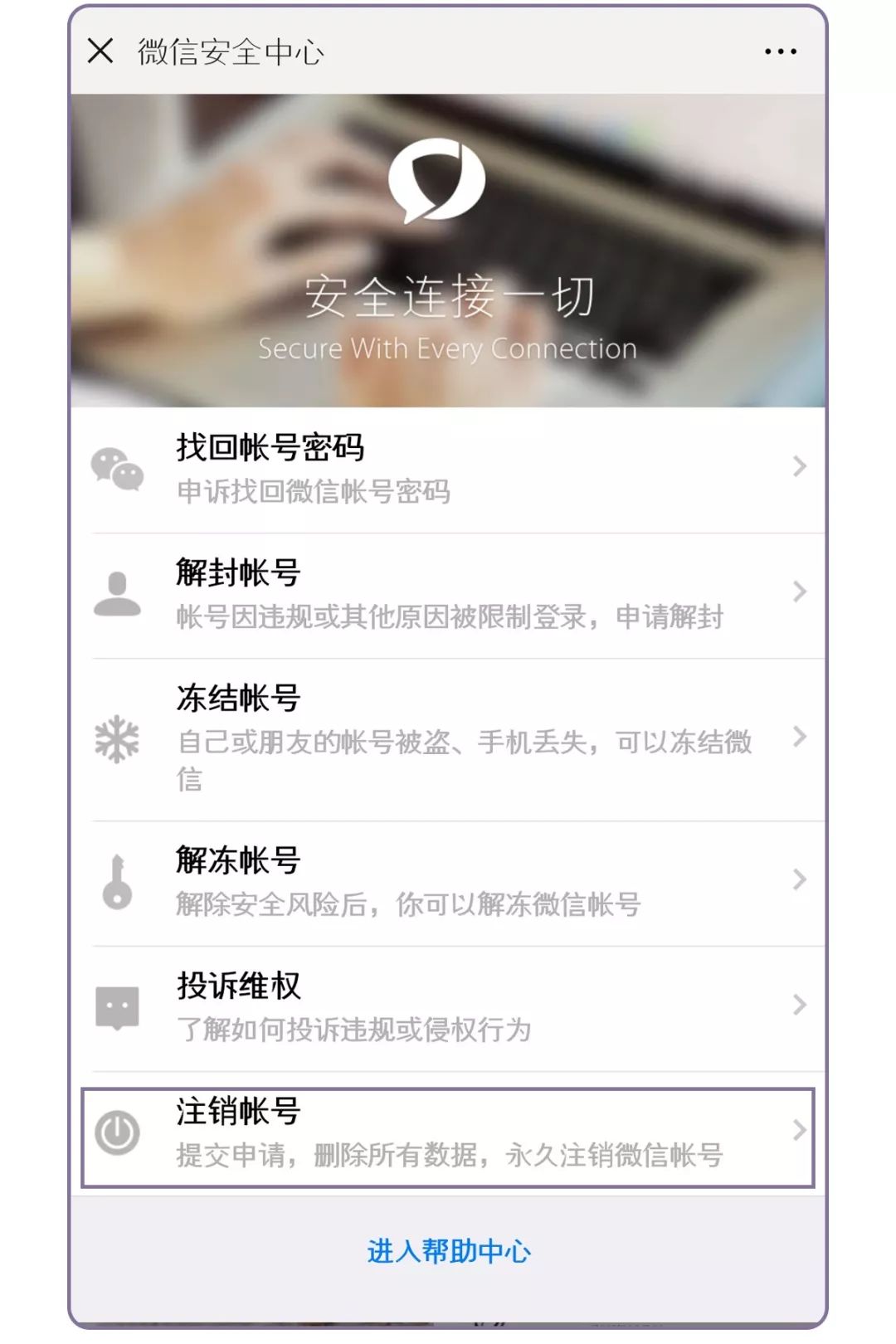Select the WeChat chat bubbles icon beside 找回帐号密码
This screenshot has width=896, height=1344.
[118, 470]
